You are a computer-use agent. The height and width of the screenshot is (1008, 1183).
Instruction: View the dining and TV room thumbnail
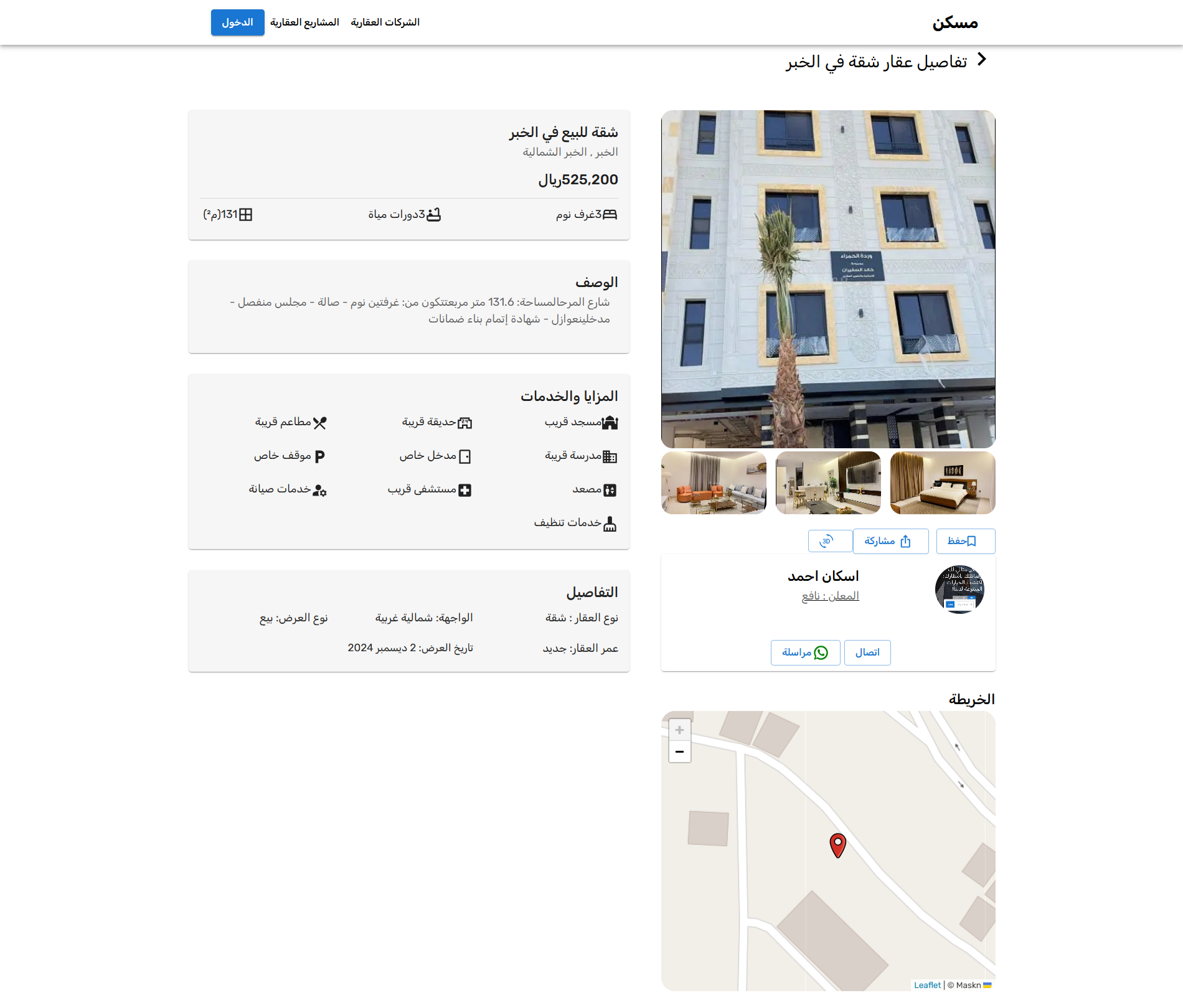coord(828,483)
